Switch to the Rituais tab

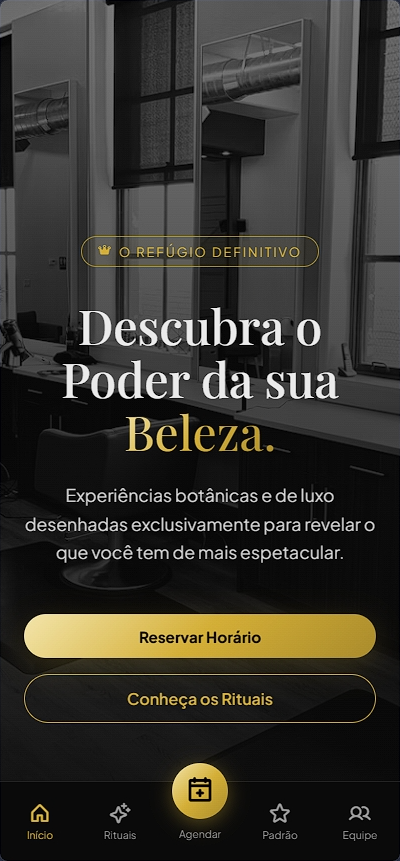click(x=120, y=821)
